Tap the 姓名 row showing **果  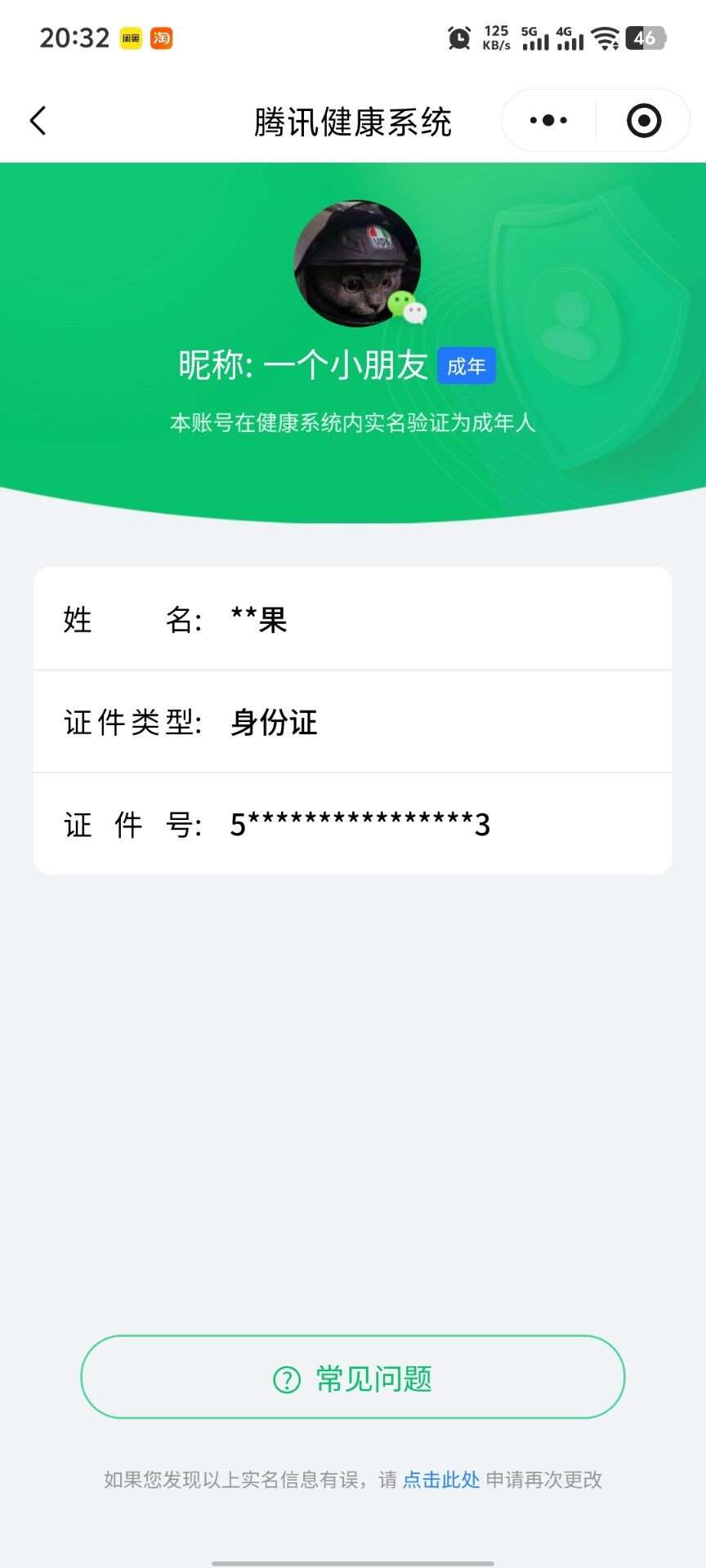[x=353, y=620]
